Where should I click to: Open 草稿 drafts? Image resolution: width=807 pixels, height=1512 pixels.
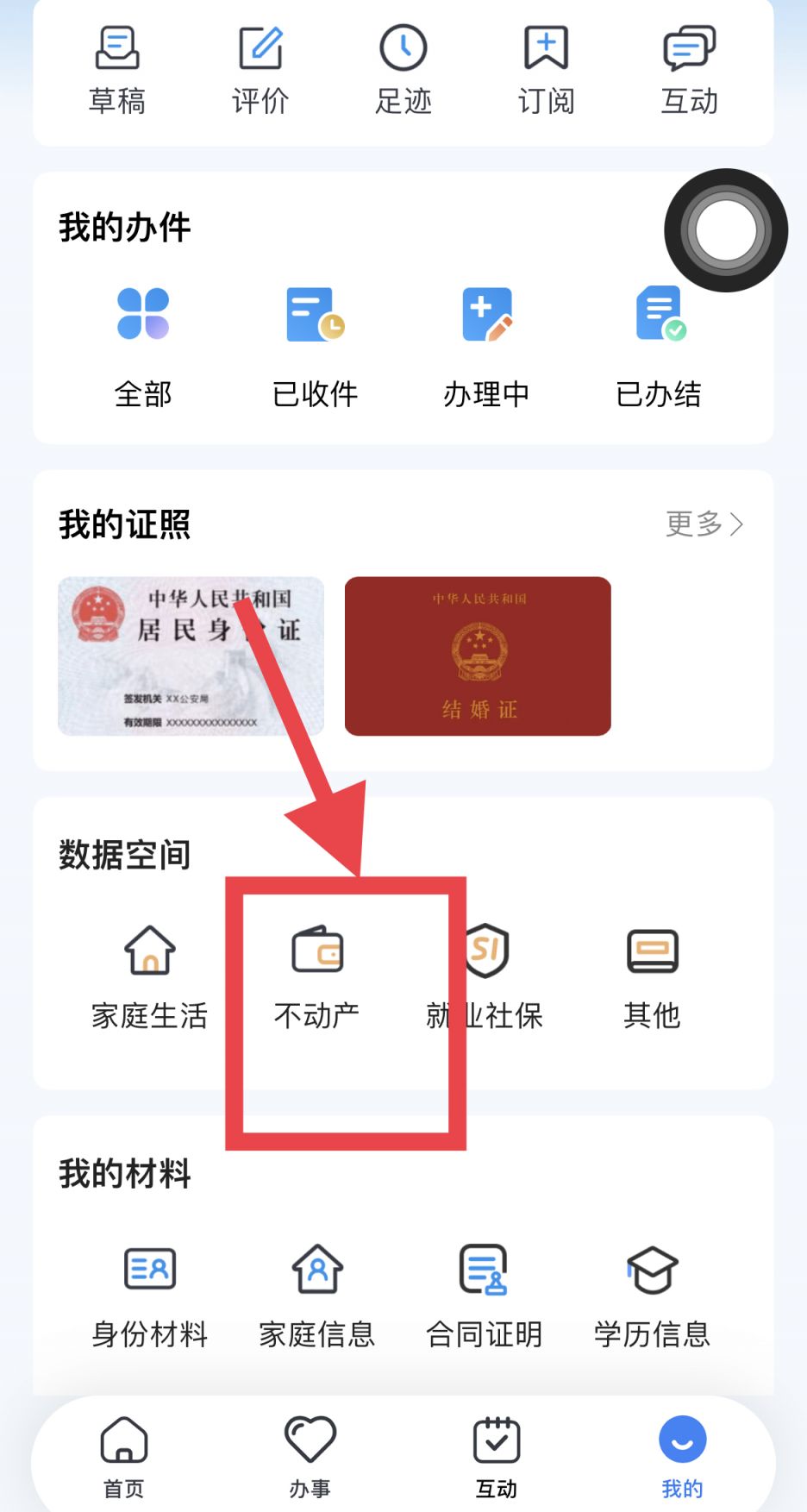click(x=116, y=70)
